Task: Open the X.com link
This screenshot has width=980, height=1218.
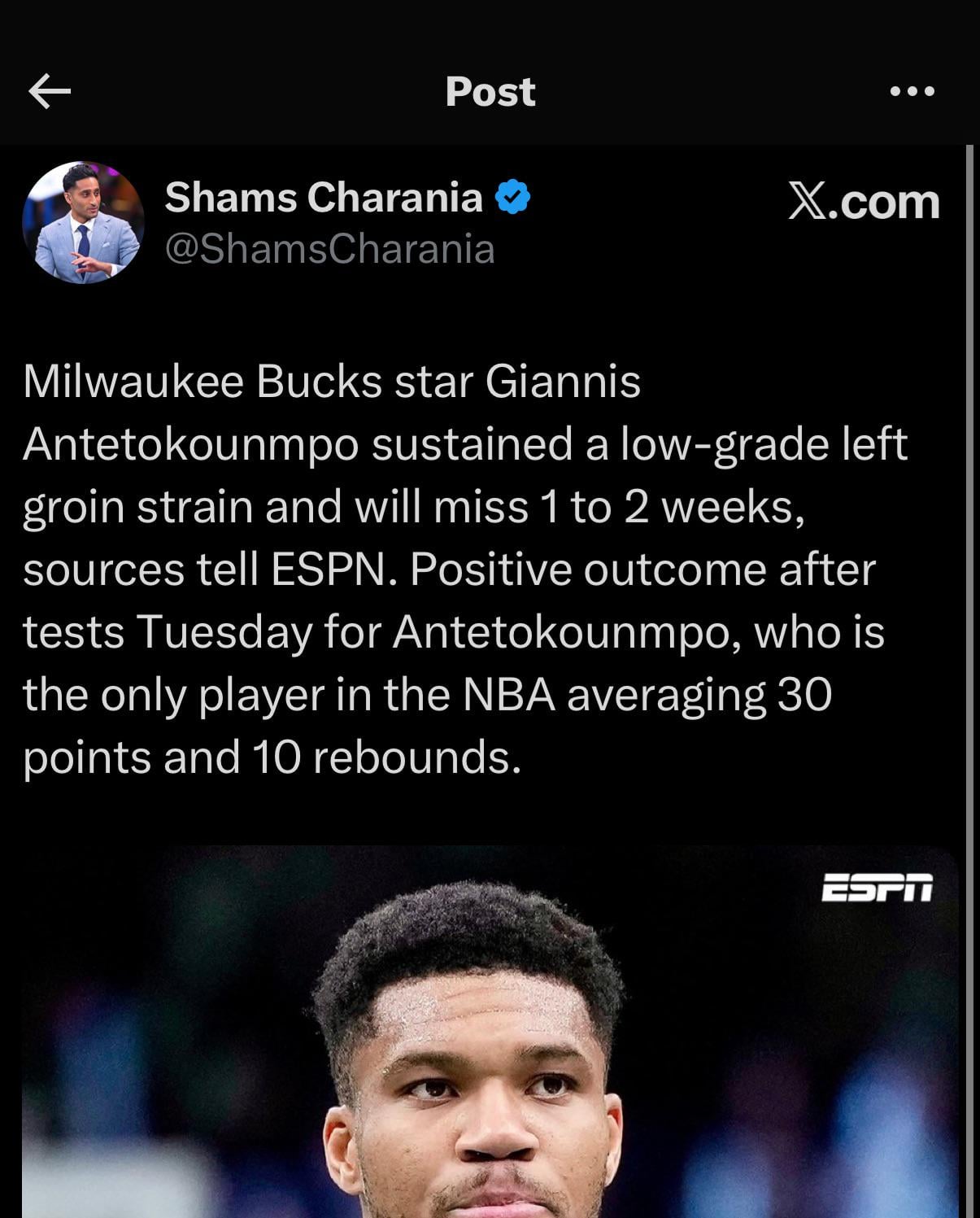Action: [863, 201]
